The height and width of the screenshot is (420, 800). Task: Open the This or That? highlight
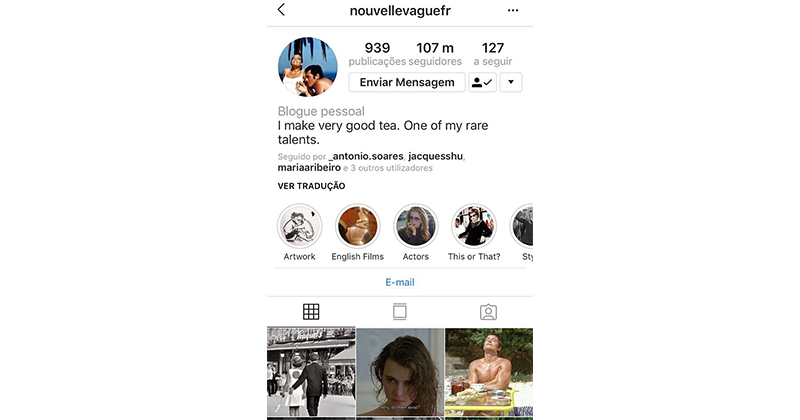[474, 233]
